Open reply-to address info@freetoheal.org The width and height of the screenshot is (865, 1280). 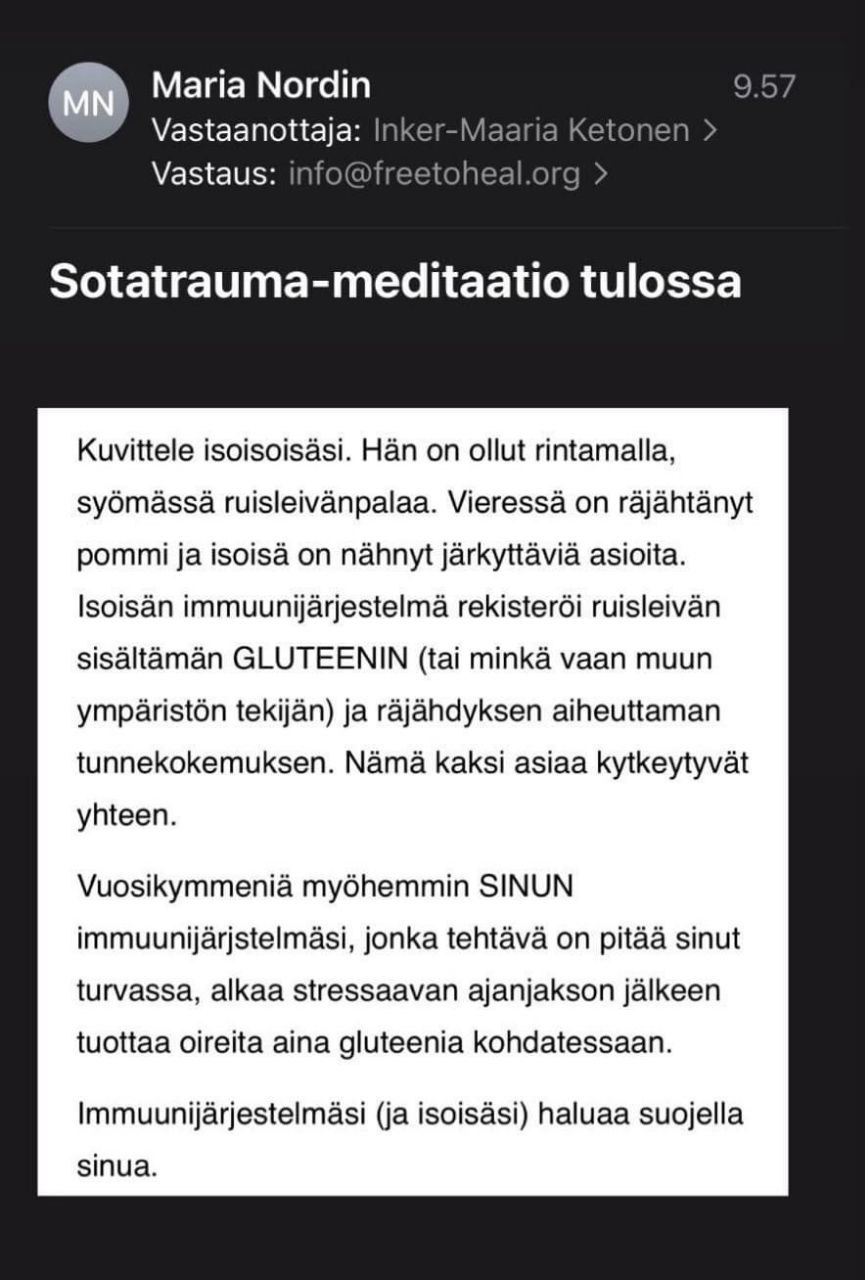(x=434, y=174)
